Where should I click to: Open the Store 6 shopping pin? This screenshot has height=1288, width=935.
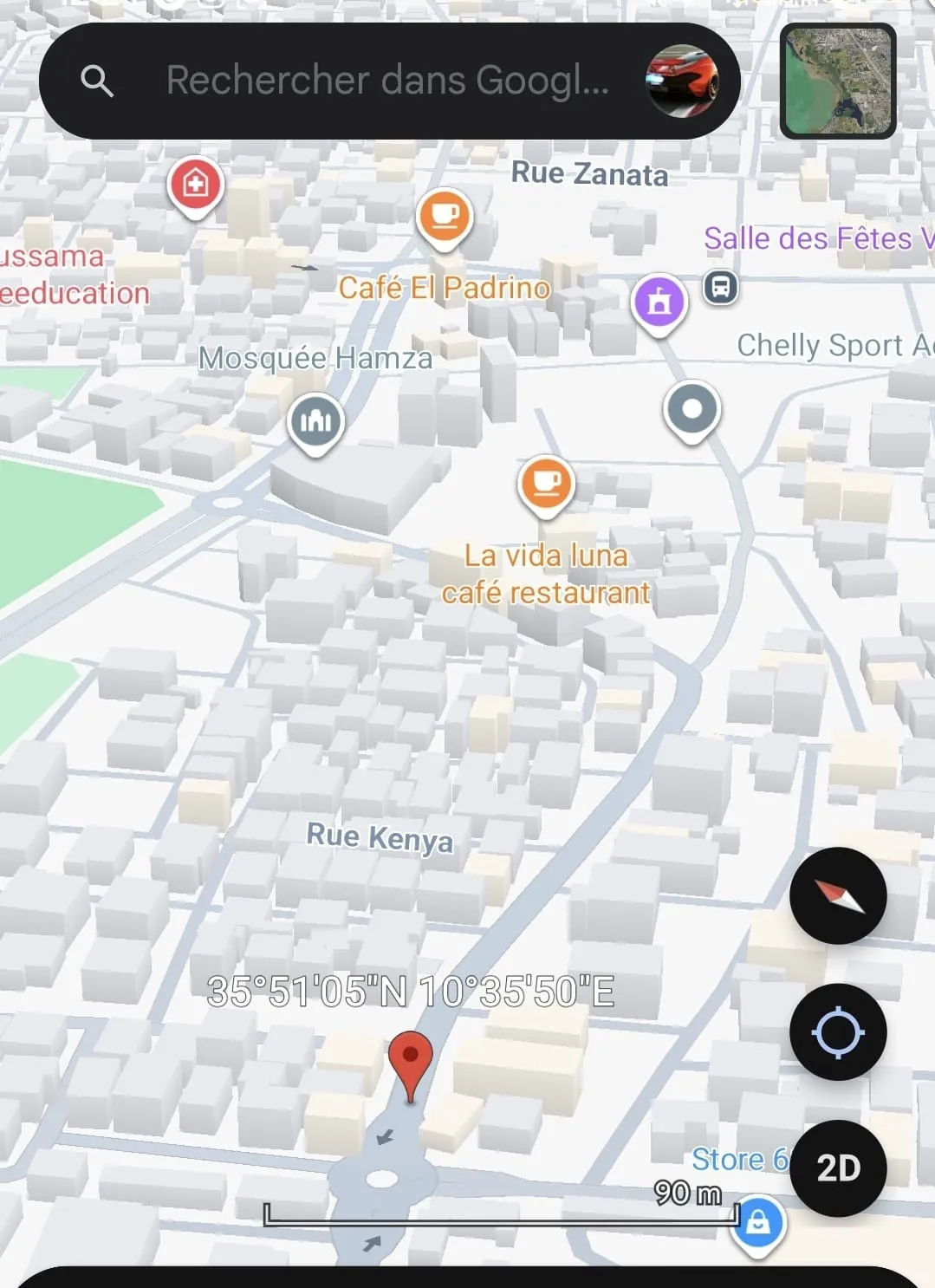click(757, 1223)
